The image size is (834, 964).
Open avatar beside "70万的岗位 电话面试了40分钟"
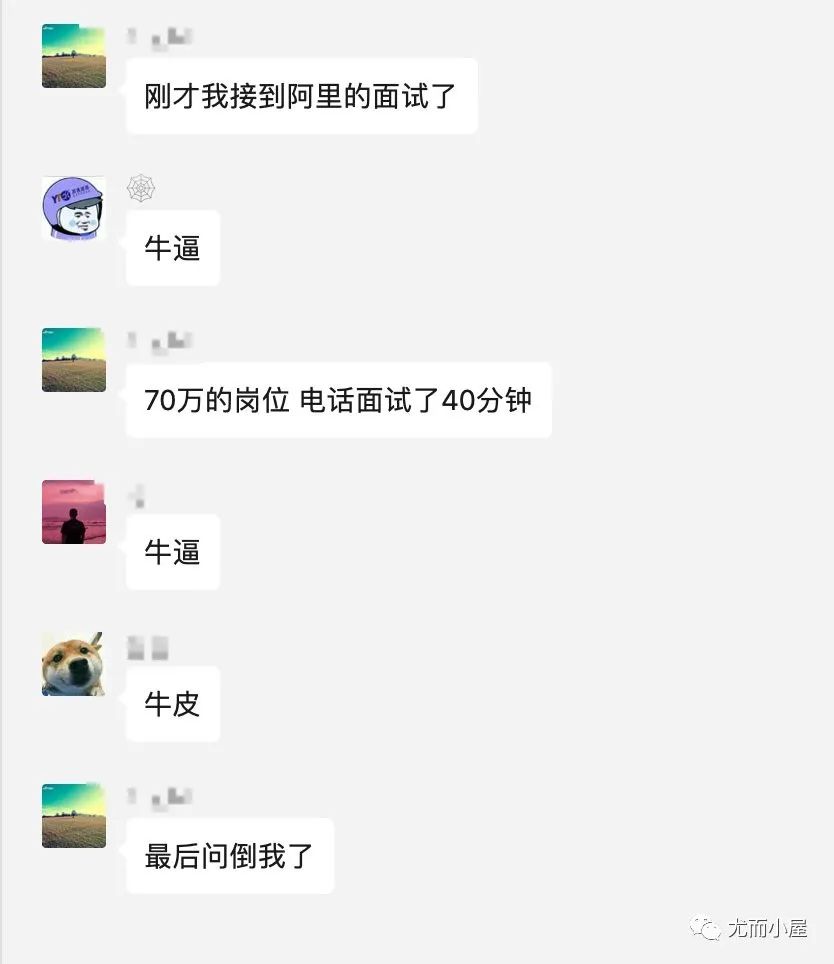(x=74, y=360)
